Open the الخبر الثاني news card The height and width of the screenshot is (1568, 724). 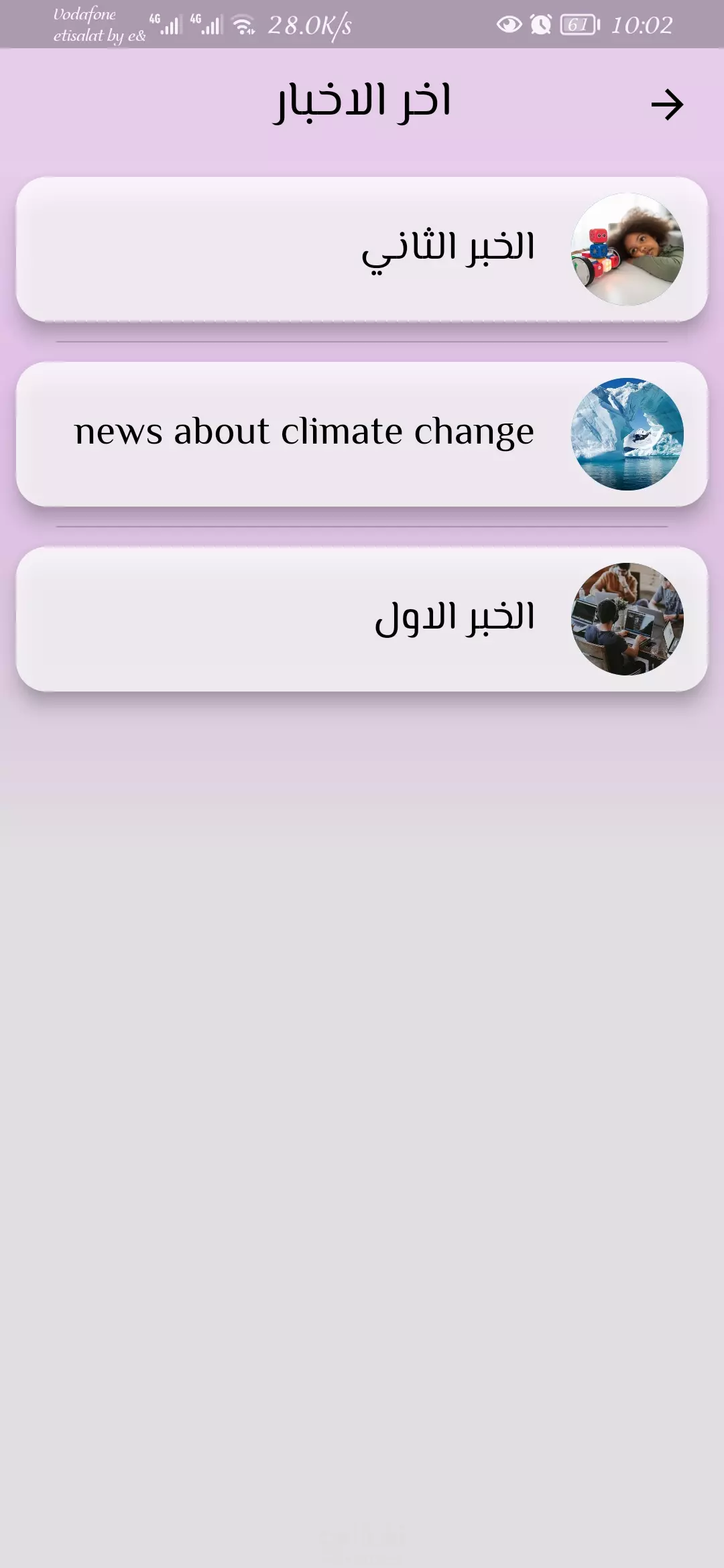(362, 249)
